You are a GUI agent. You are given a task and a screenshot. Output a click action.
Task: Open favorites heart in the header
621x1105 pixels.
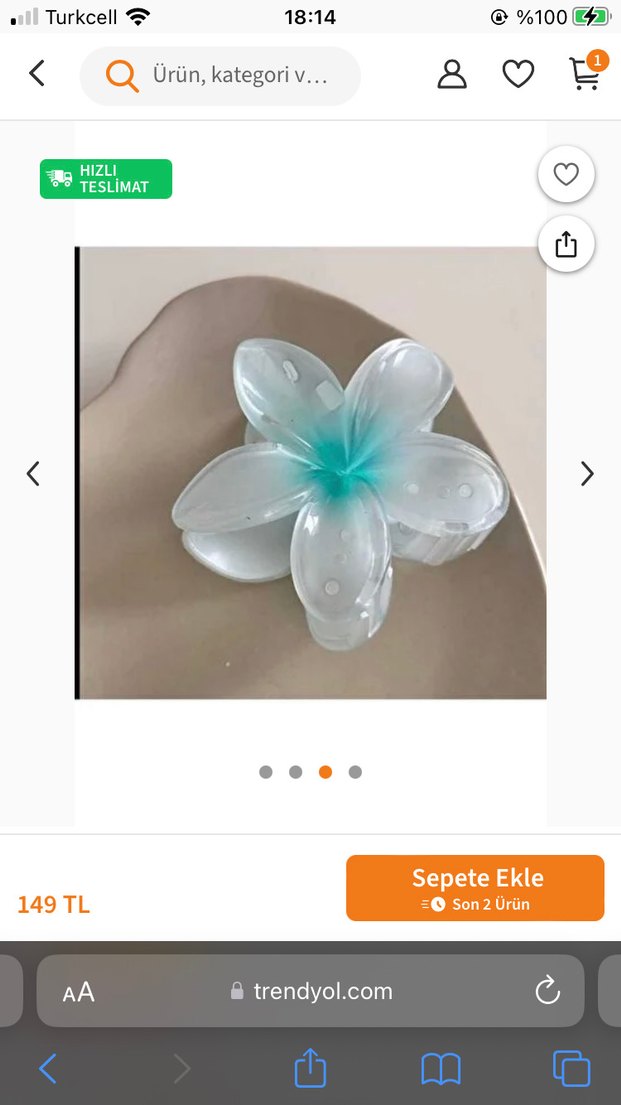pyautogui.click(x=518, y=74)
